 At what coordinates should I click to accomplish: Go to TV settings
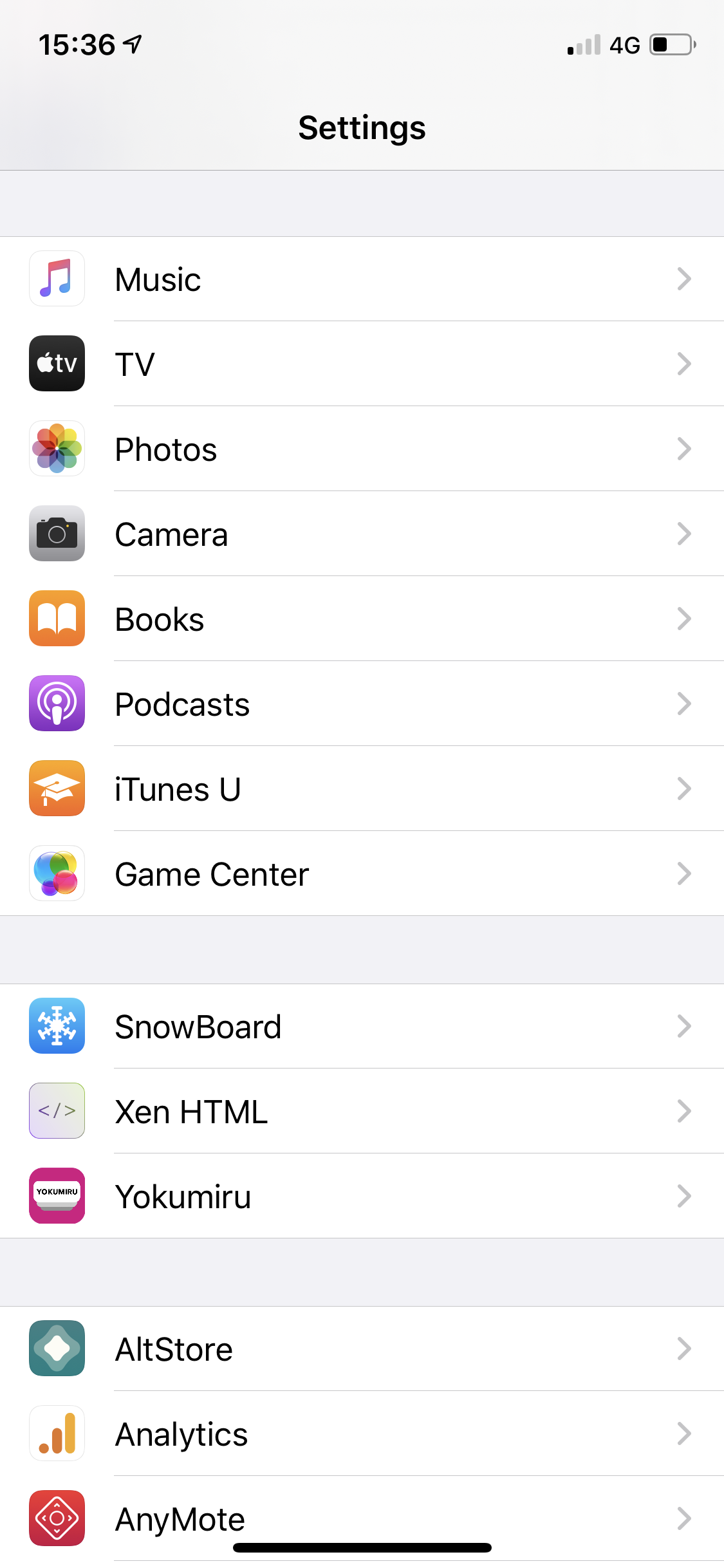(x=360, y=364)
